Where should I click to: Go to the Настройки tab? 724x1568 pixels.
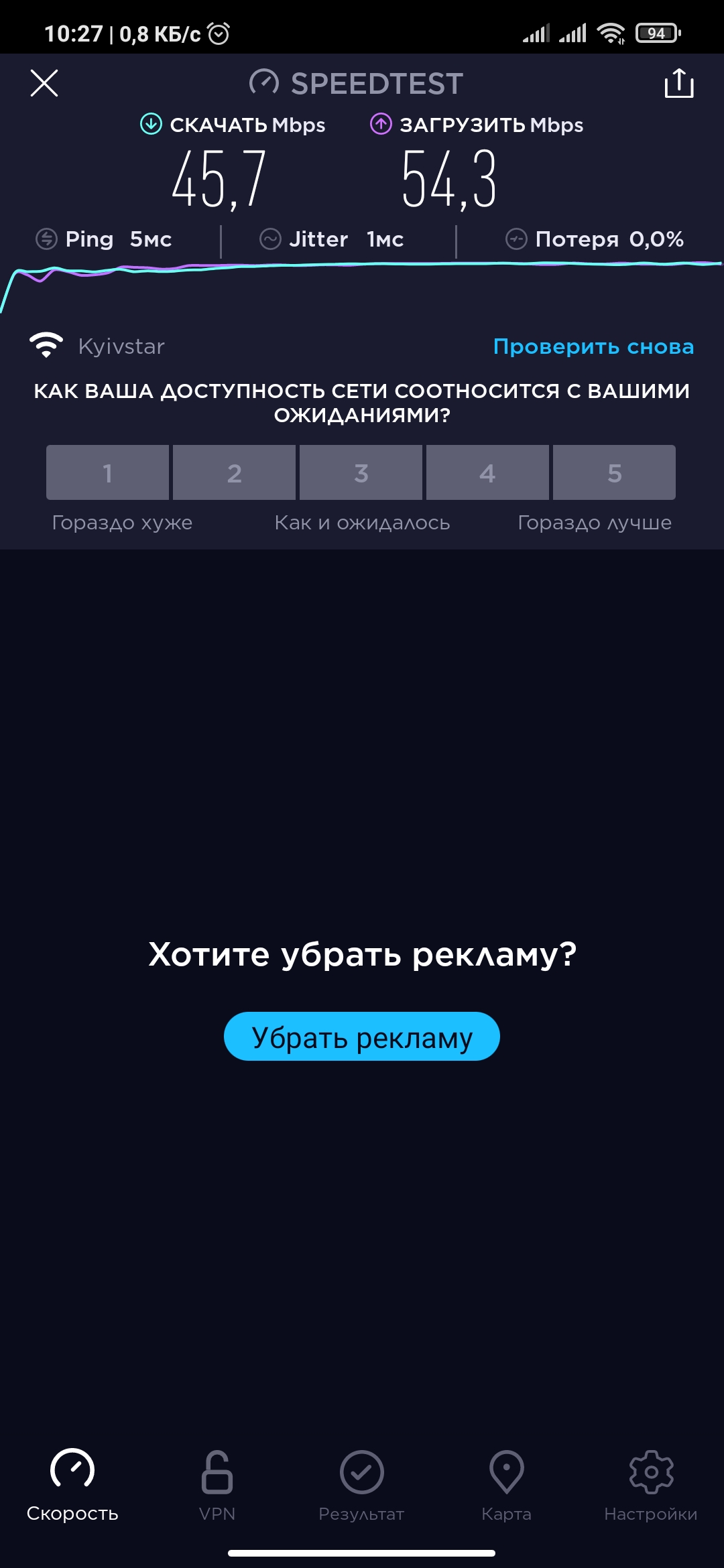(651, 1485)
